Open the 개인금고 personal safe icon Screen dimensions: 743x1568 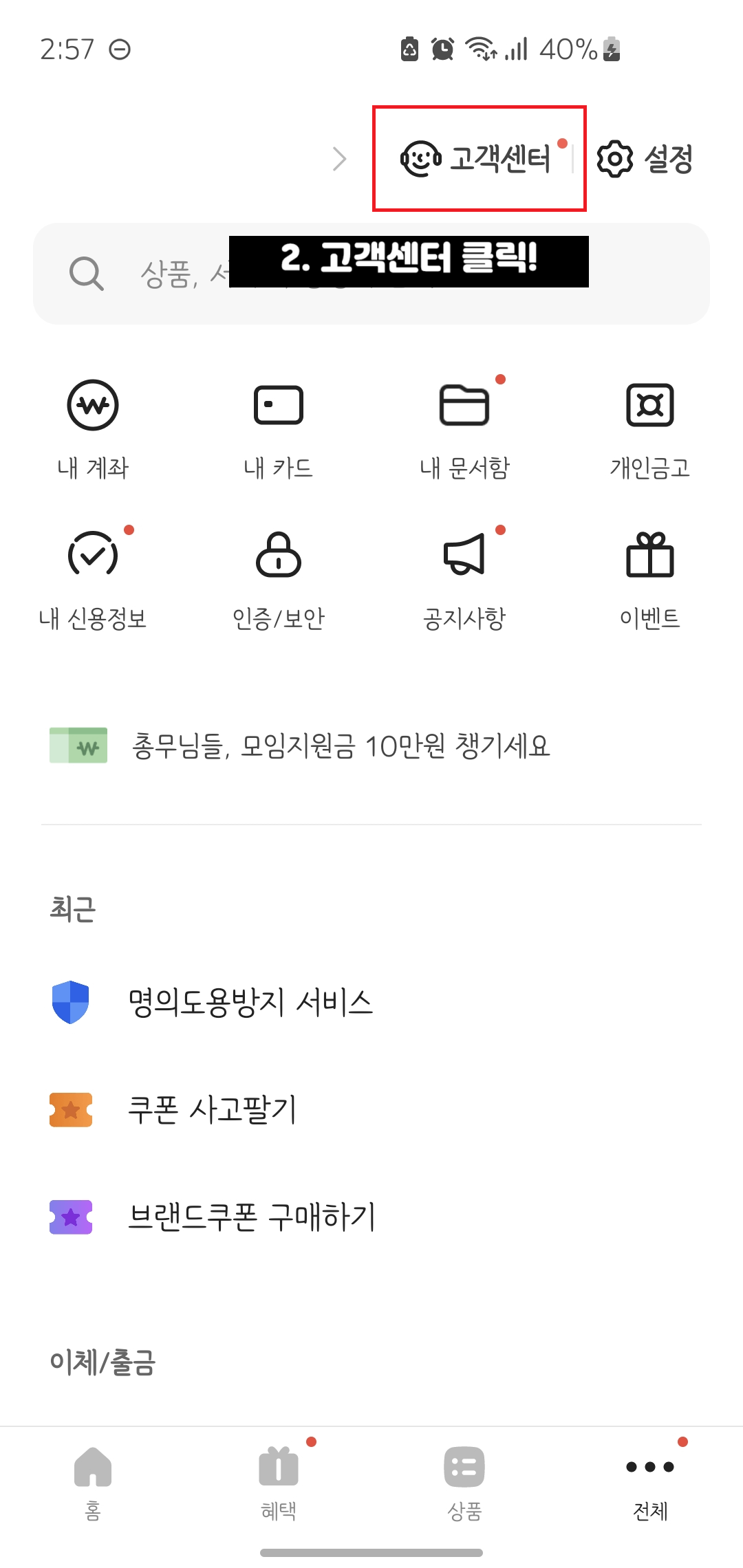click(x=650, y=406)
